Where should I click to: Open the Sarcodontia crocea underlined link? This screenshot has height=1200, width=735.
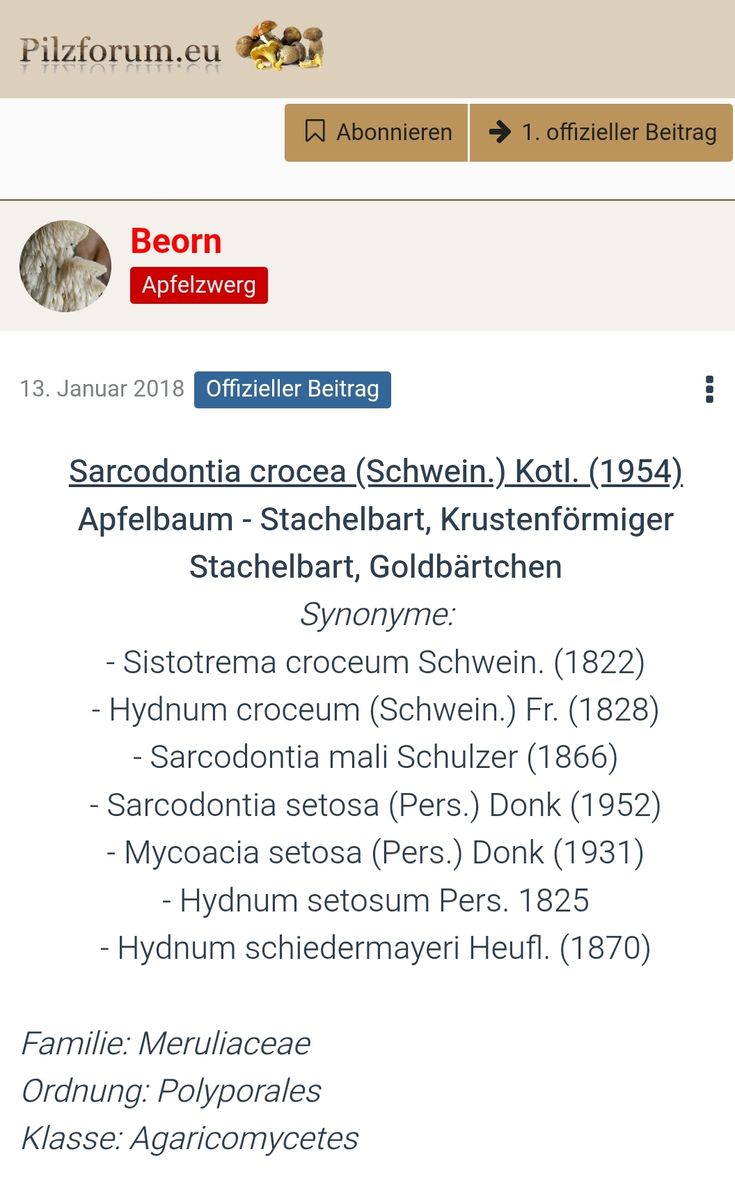[x=375, y=471]
